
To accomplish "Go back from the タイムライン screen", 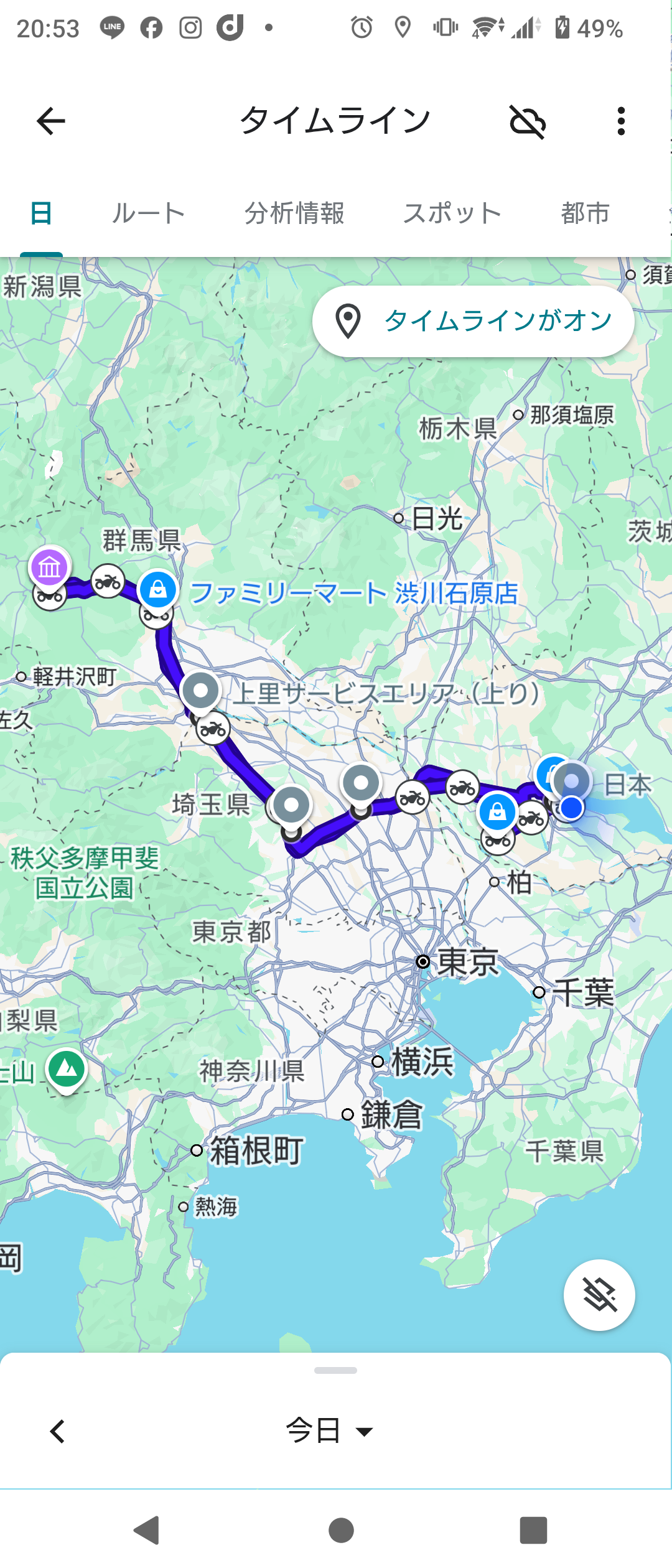I will pyautogui.click(x=51, y=121).
